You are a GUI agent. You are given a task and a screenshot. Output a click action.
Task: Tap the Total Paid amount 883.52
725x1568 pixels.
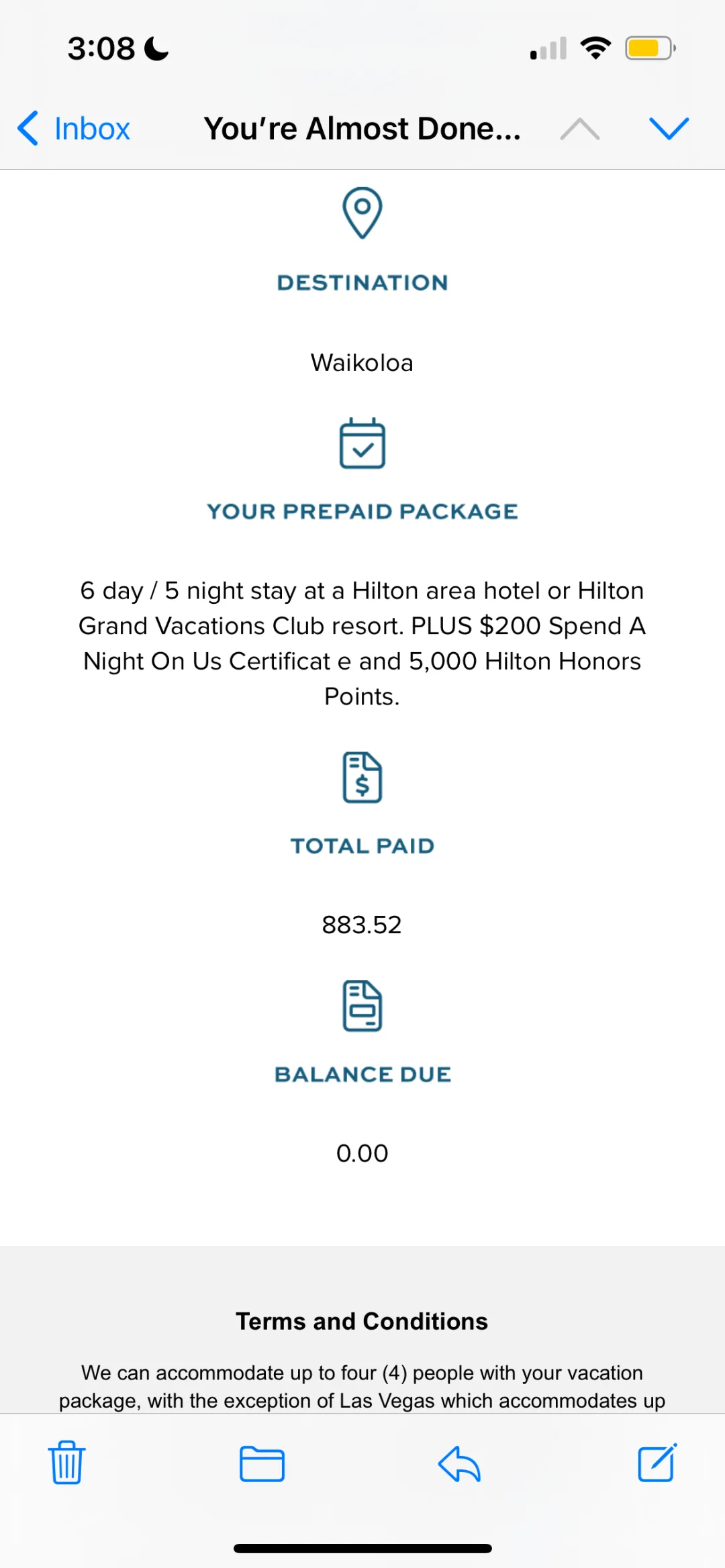click(x=362, y=924)
